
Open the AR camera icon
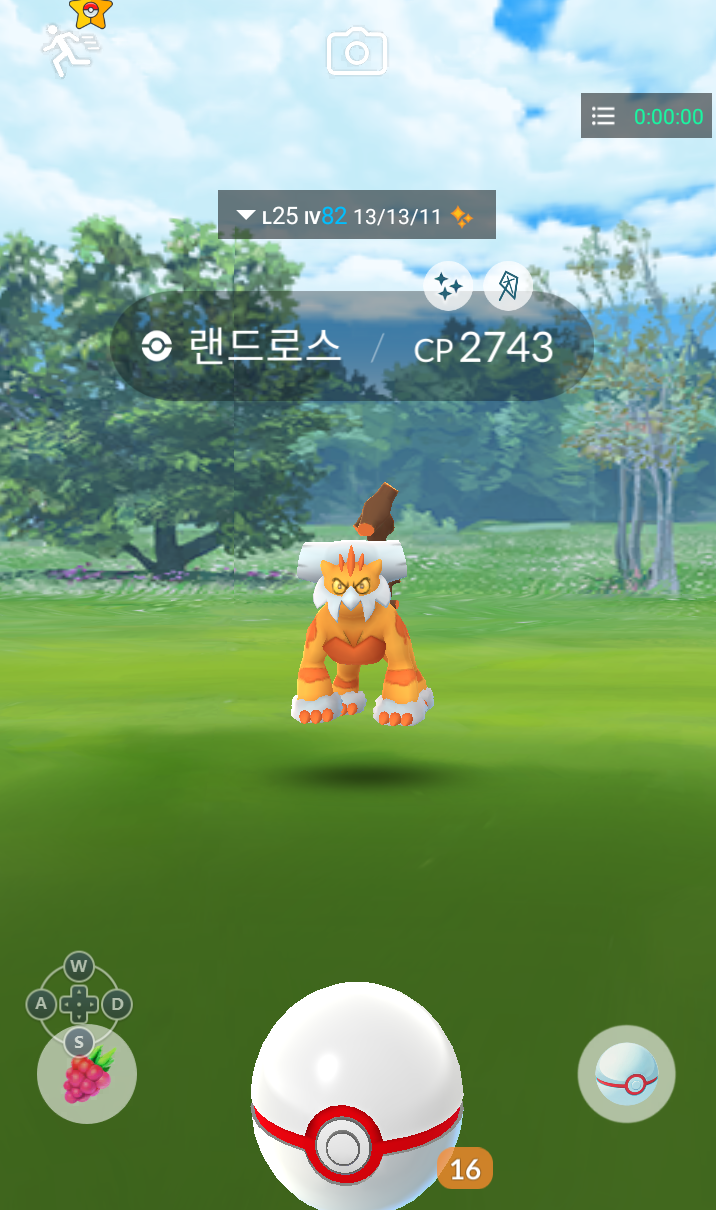coord(357,52)
